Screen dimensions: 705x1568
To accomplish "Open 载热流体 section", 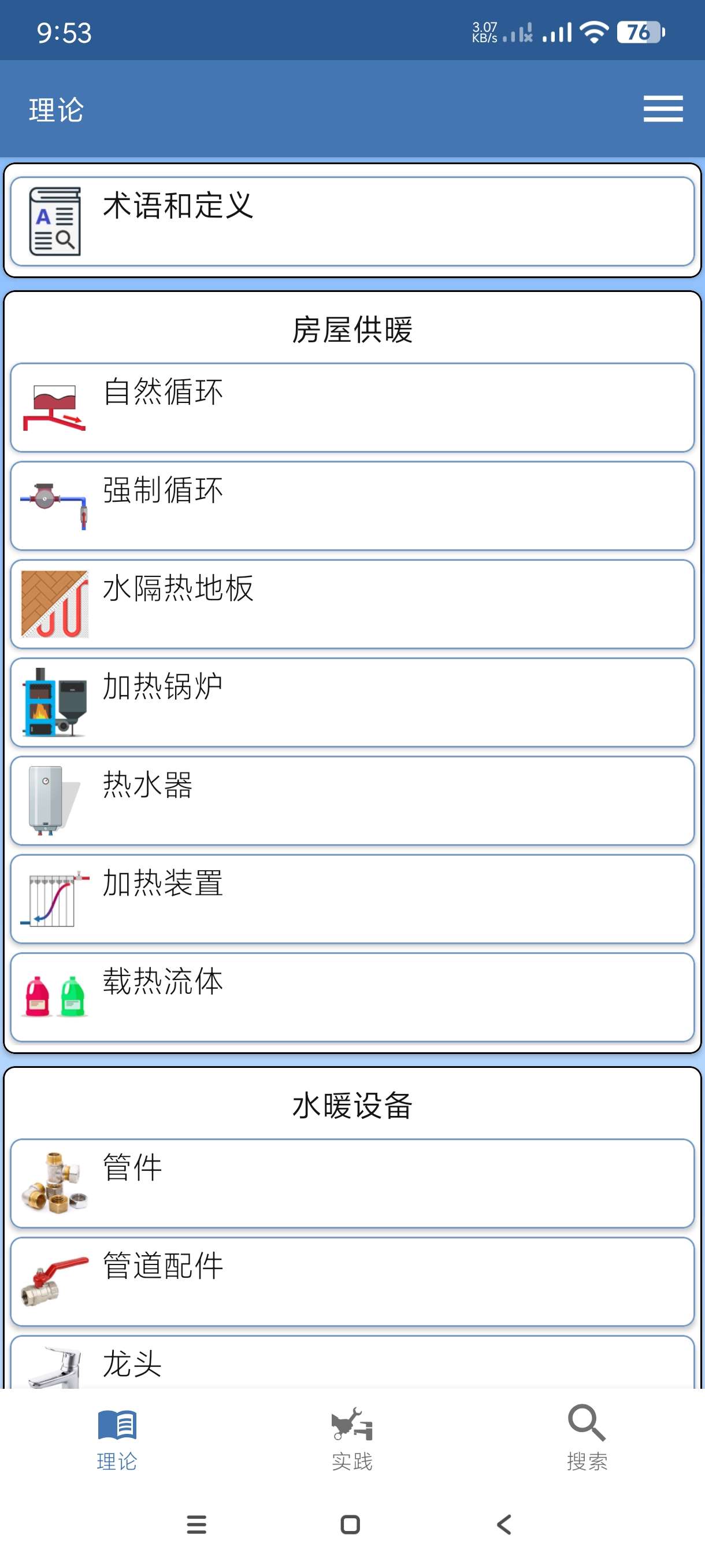I will click(352, 998).
